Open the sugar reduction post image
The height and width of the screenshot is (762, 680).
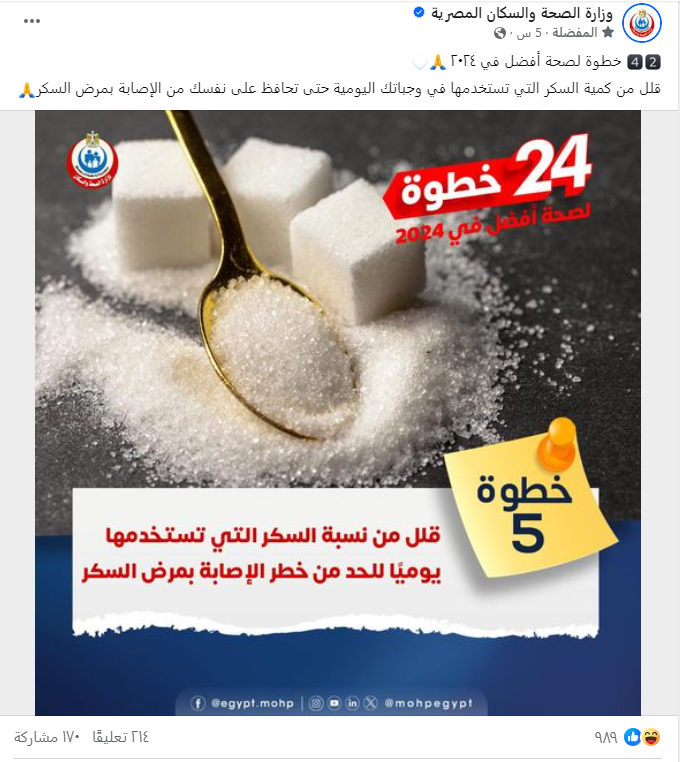[x=338, y=412]
